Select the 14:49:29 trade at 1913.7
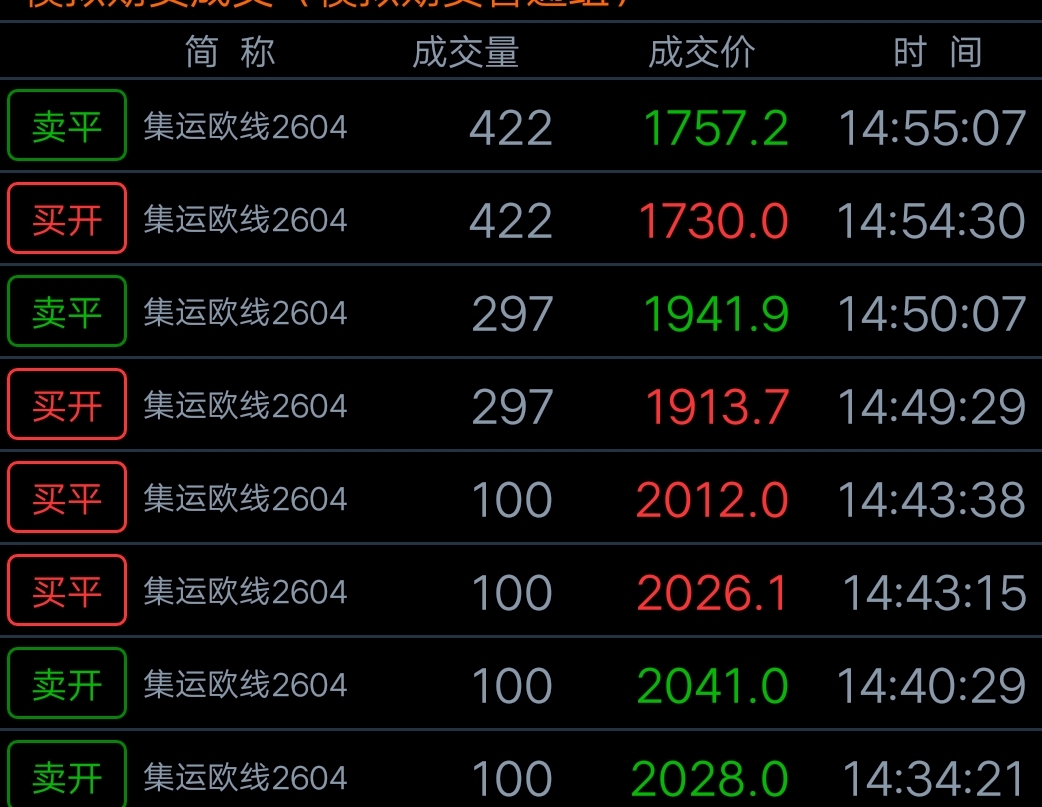Viewport: 1042px width, 807px height. 520,406
